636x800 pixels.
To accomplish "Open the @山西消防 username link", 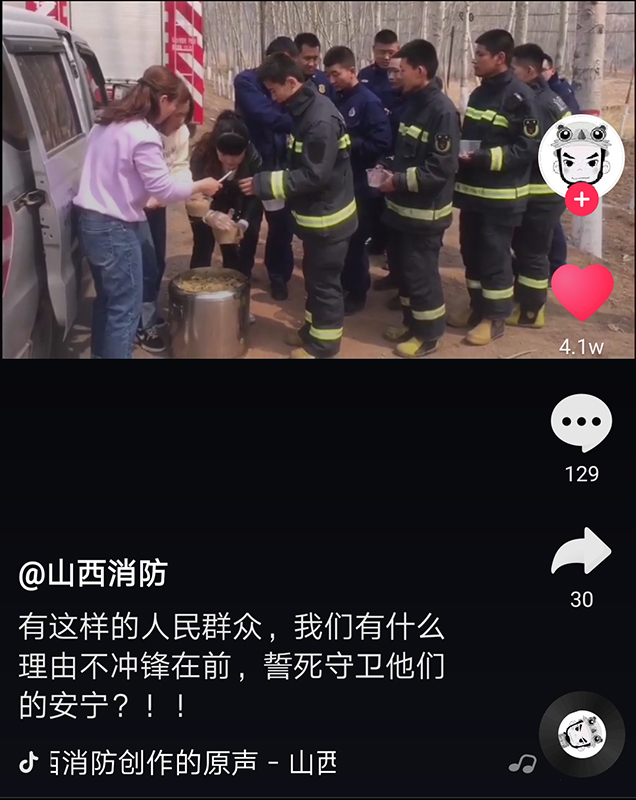I will click(x=93, y=574).
